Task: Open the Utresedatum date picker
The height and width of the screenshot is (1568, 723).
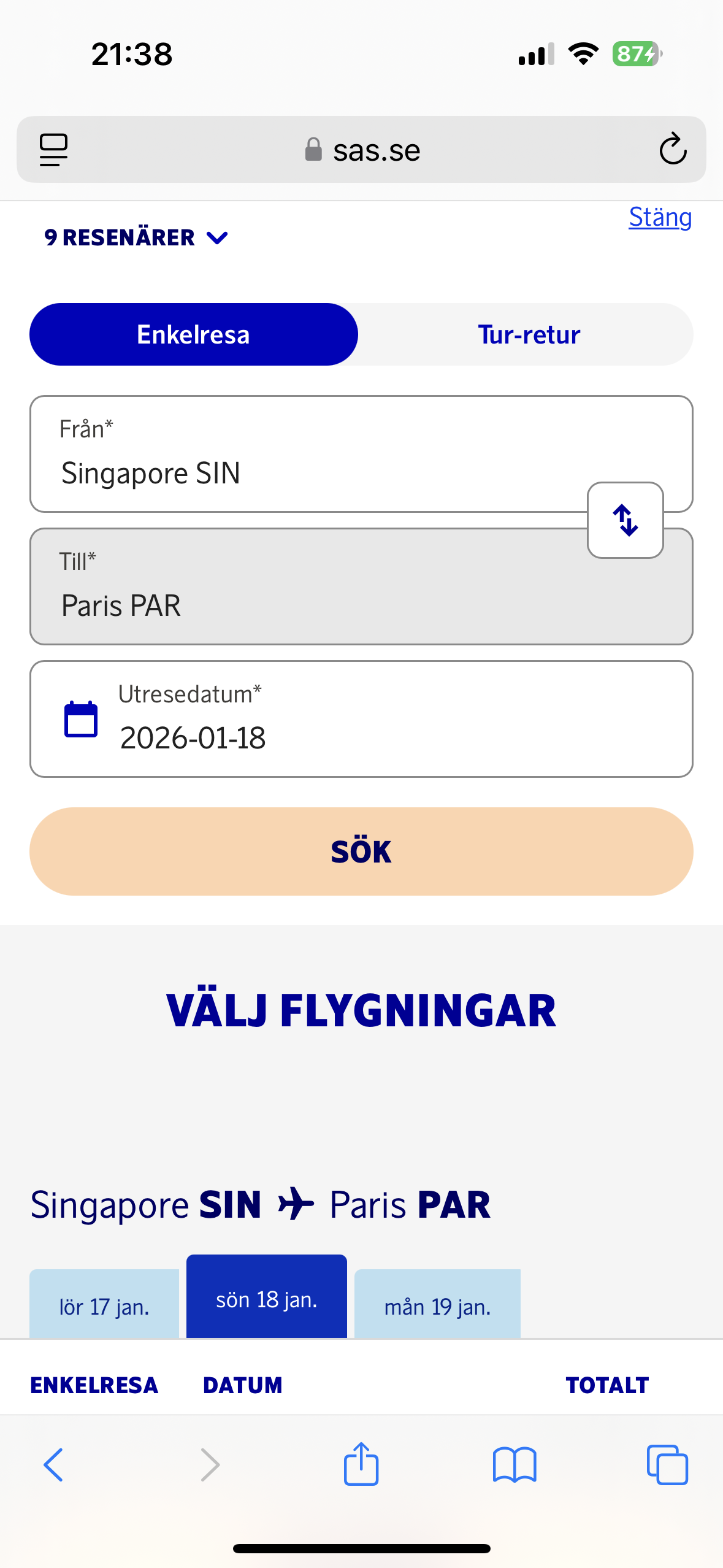Action: [361, 719]
